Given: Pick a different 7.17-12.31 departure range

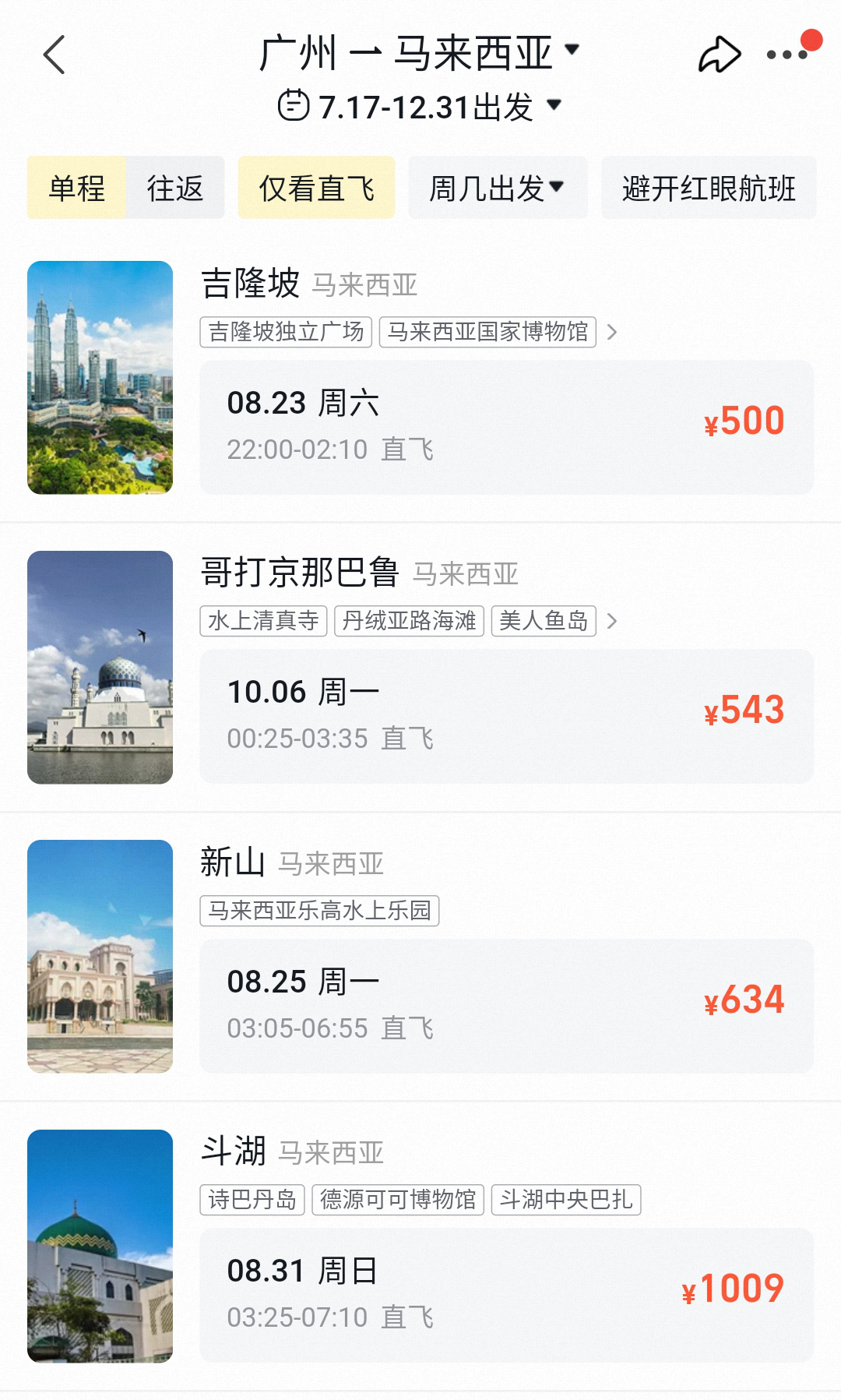Looking at the screenshot, I should pos(419,106).
